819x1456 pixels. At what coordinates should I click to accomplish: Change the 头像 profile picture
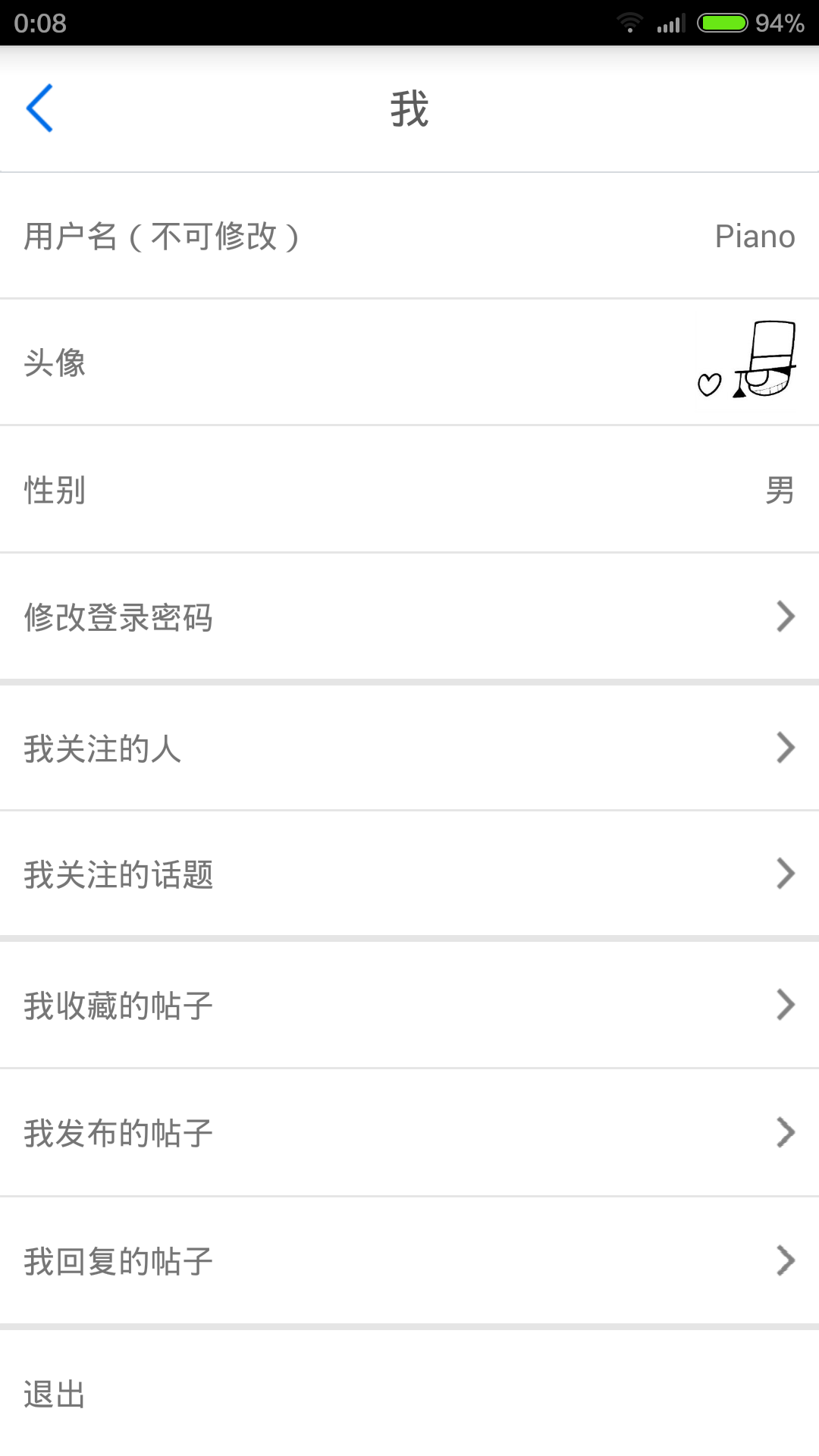[x=746, y=362]
